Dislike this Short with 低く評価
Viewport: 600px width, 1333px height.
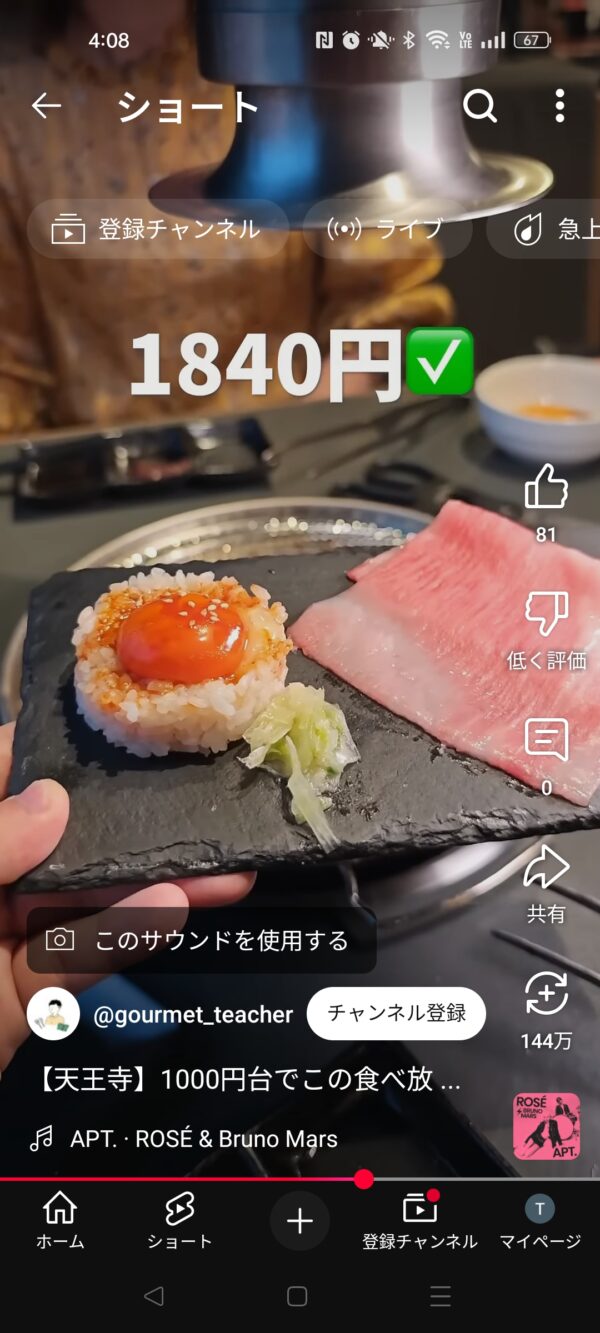click(546, 615)
